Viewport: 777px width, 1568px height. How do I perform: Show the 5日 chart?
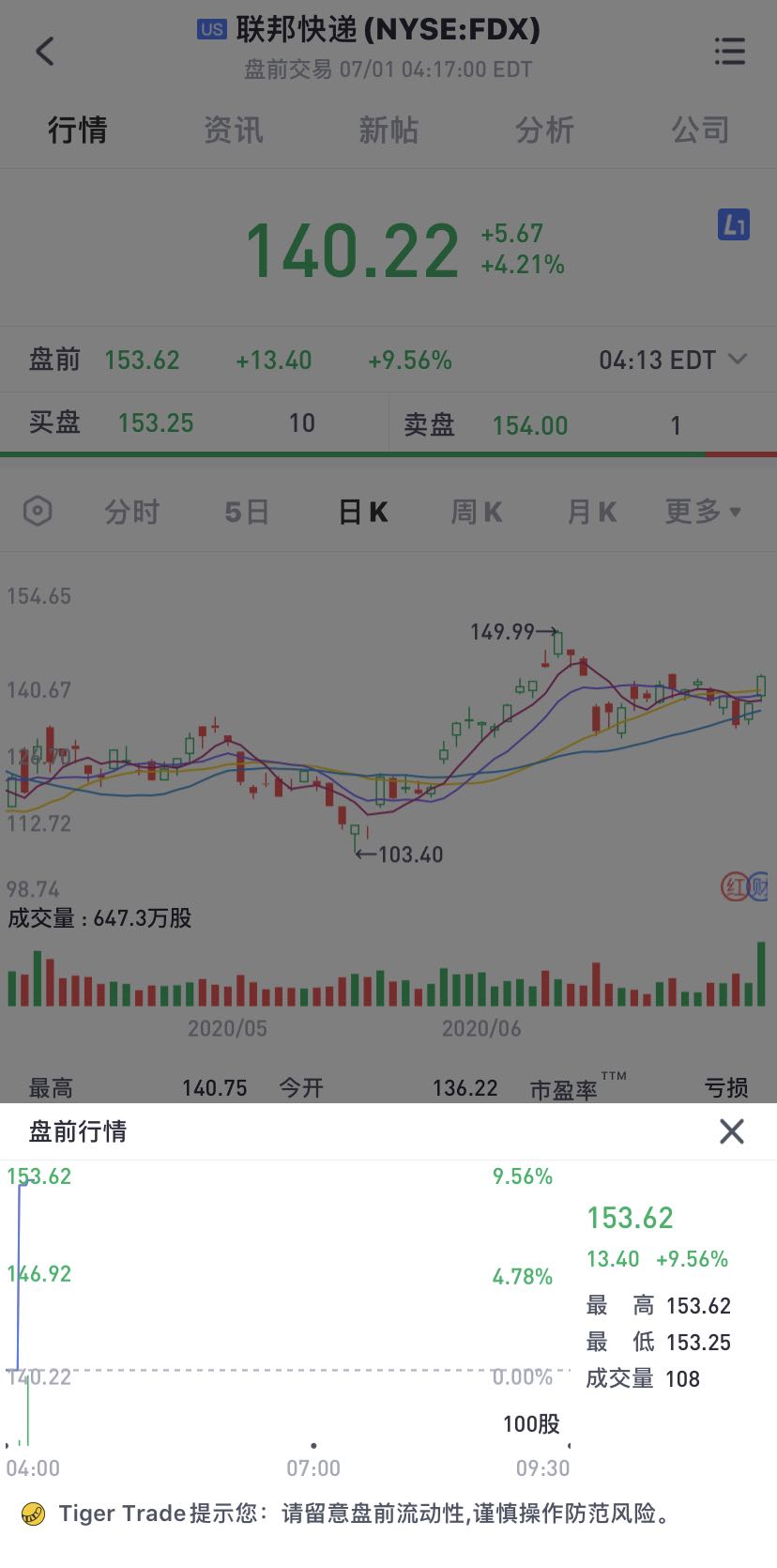tap(247, 512)
